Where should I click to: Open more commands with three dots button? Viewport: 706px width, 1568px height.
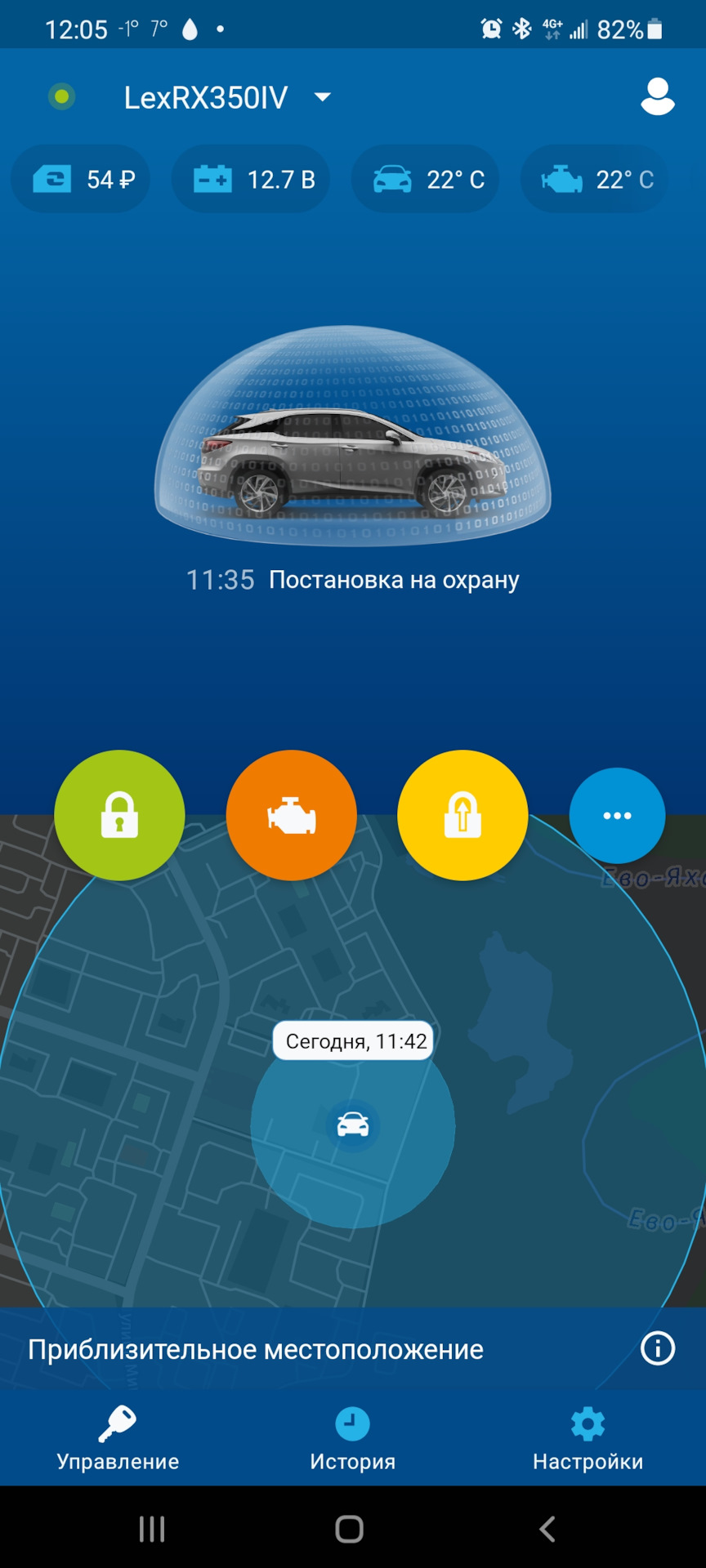(x=617, y=815)
